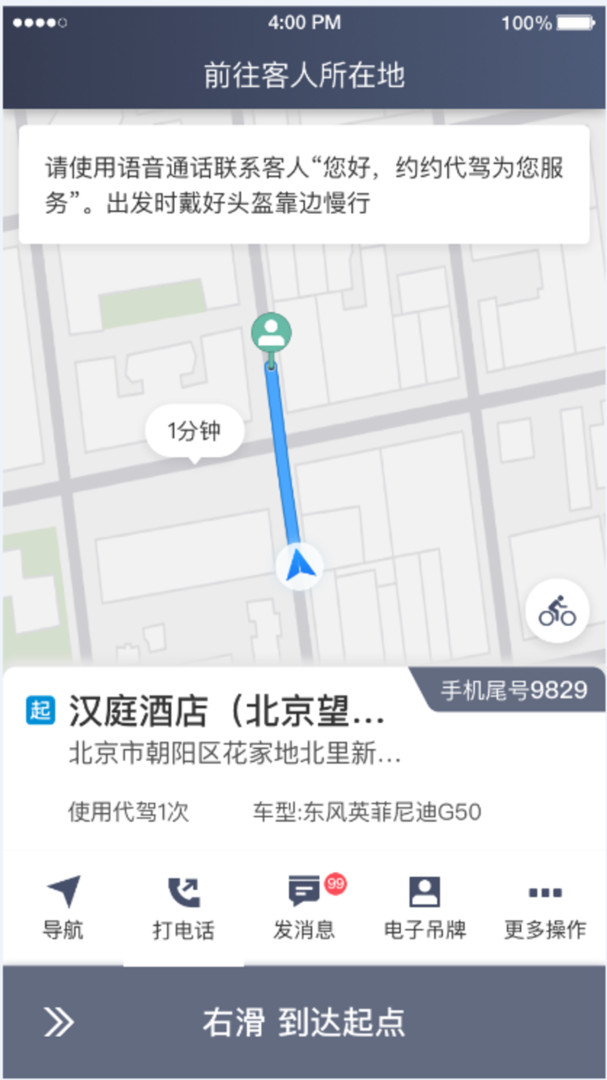The image size is (607, 1080).
Task: Call the customer via 打电话
Action: click(x=183, y=907)
